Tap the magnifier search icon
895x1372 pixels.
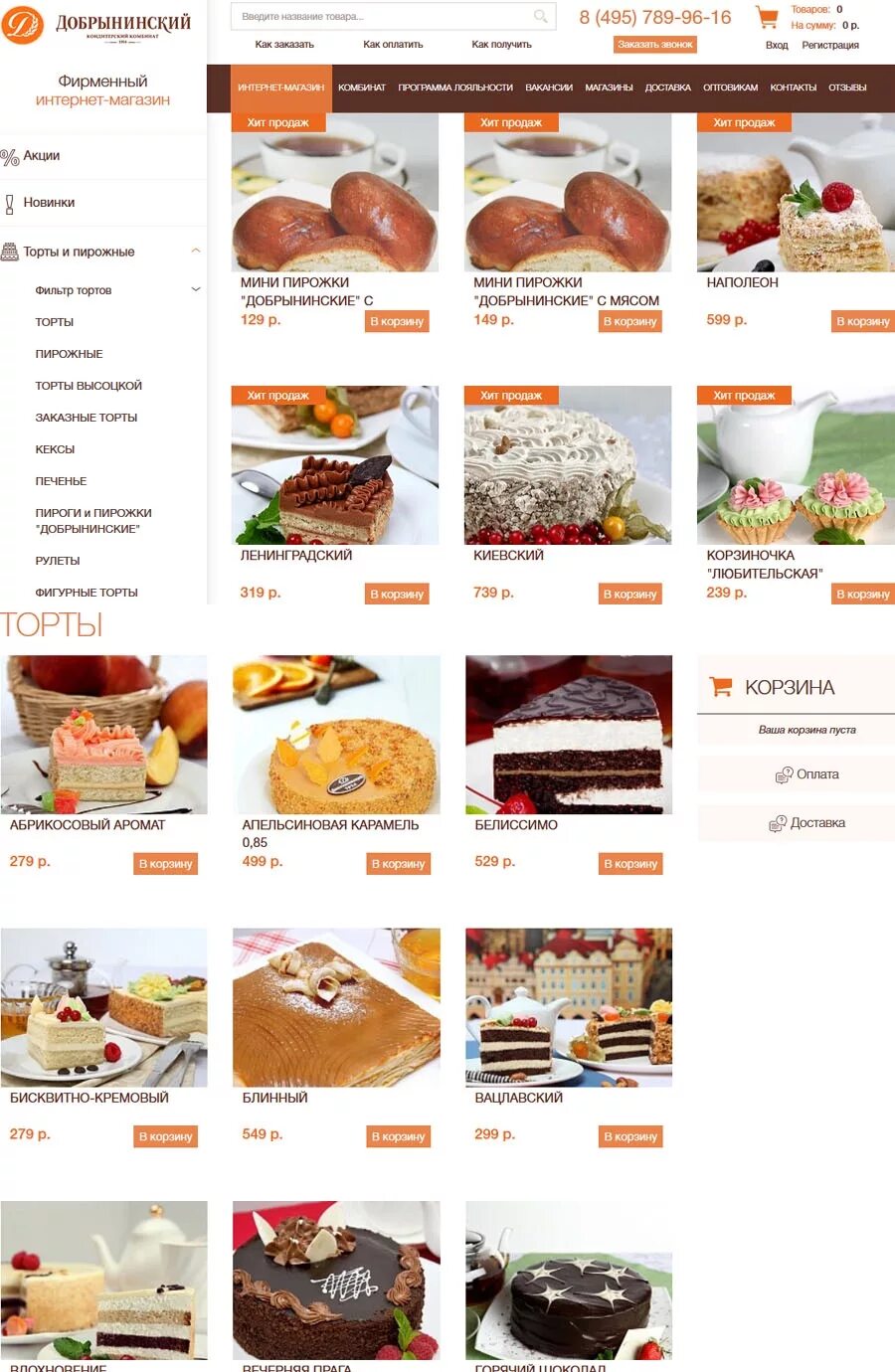[541, 16]
